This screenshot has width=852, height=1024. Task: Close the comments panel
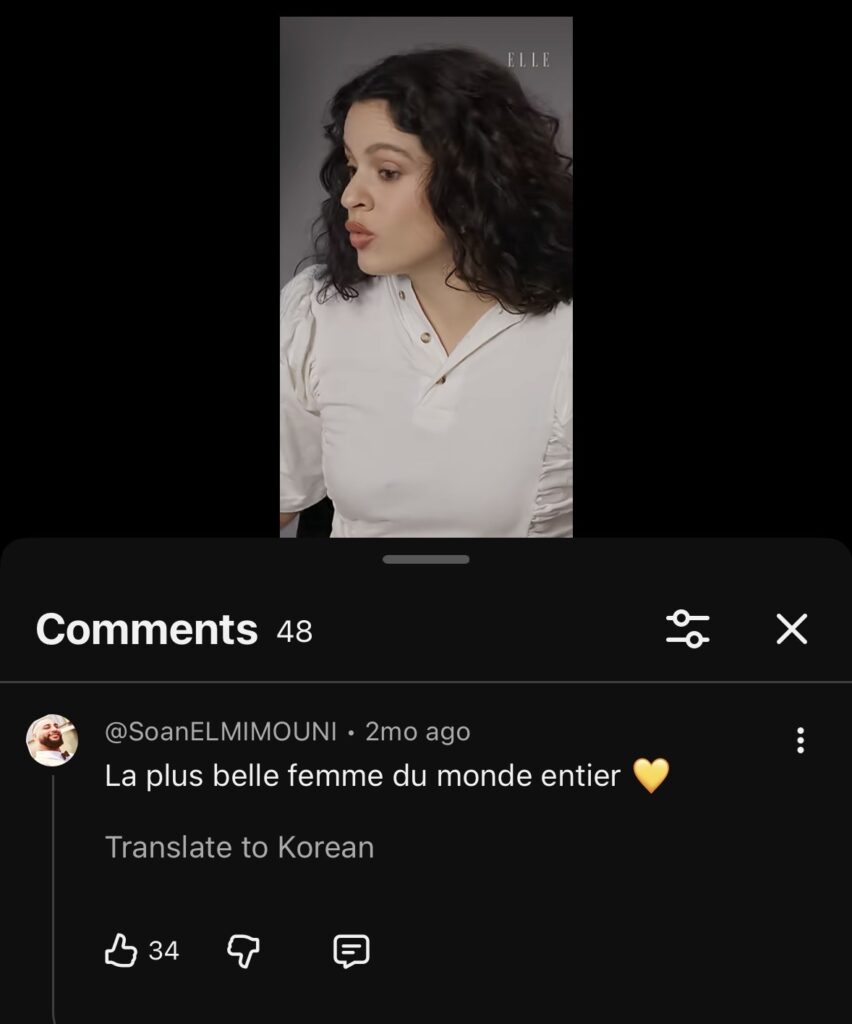(x=792, y=629)
